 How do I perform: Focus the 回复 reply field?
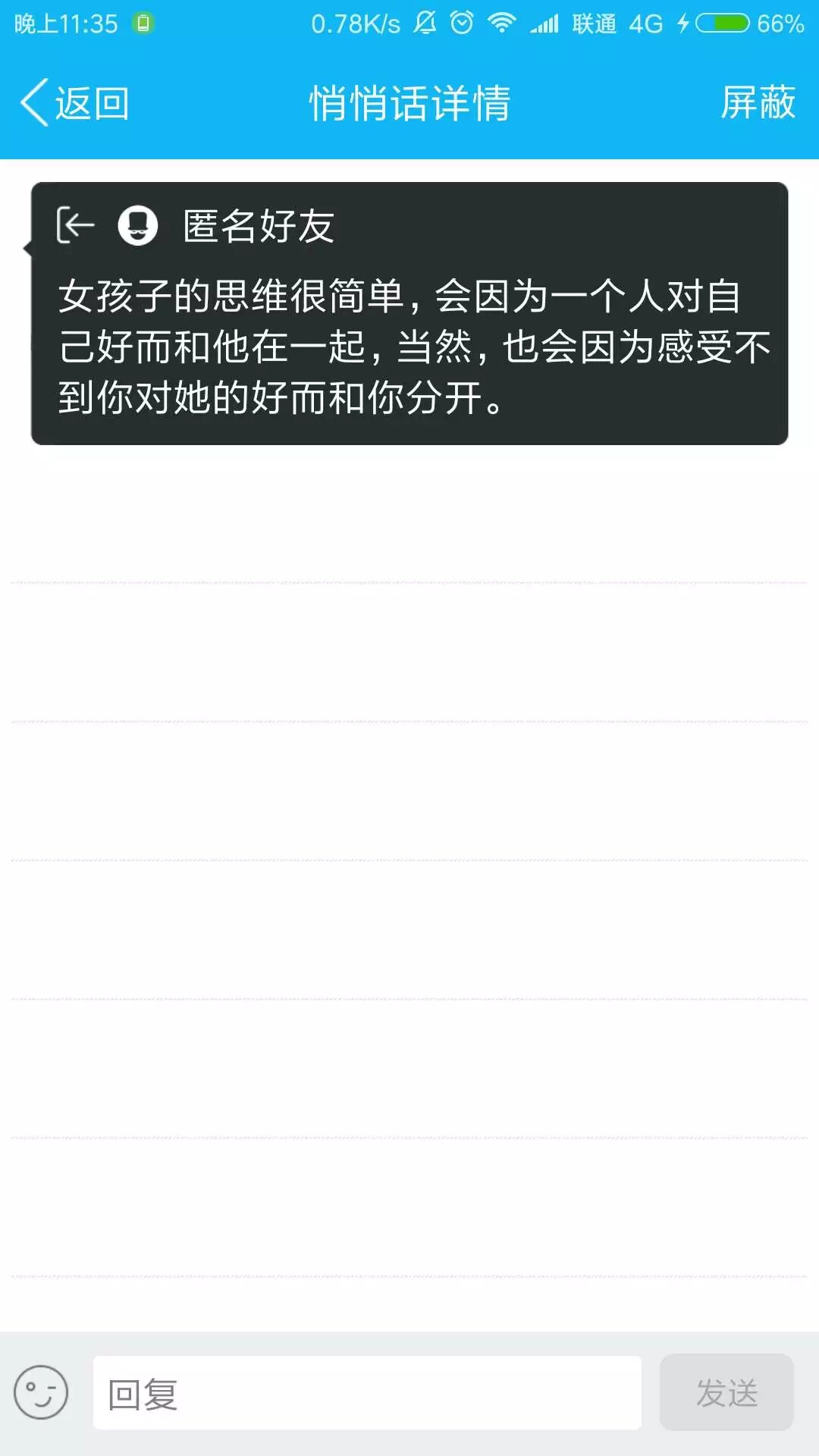click(x=367, y=1393)
